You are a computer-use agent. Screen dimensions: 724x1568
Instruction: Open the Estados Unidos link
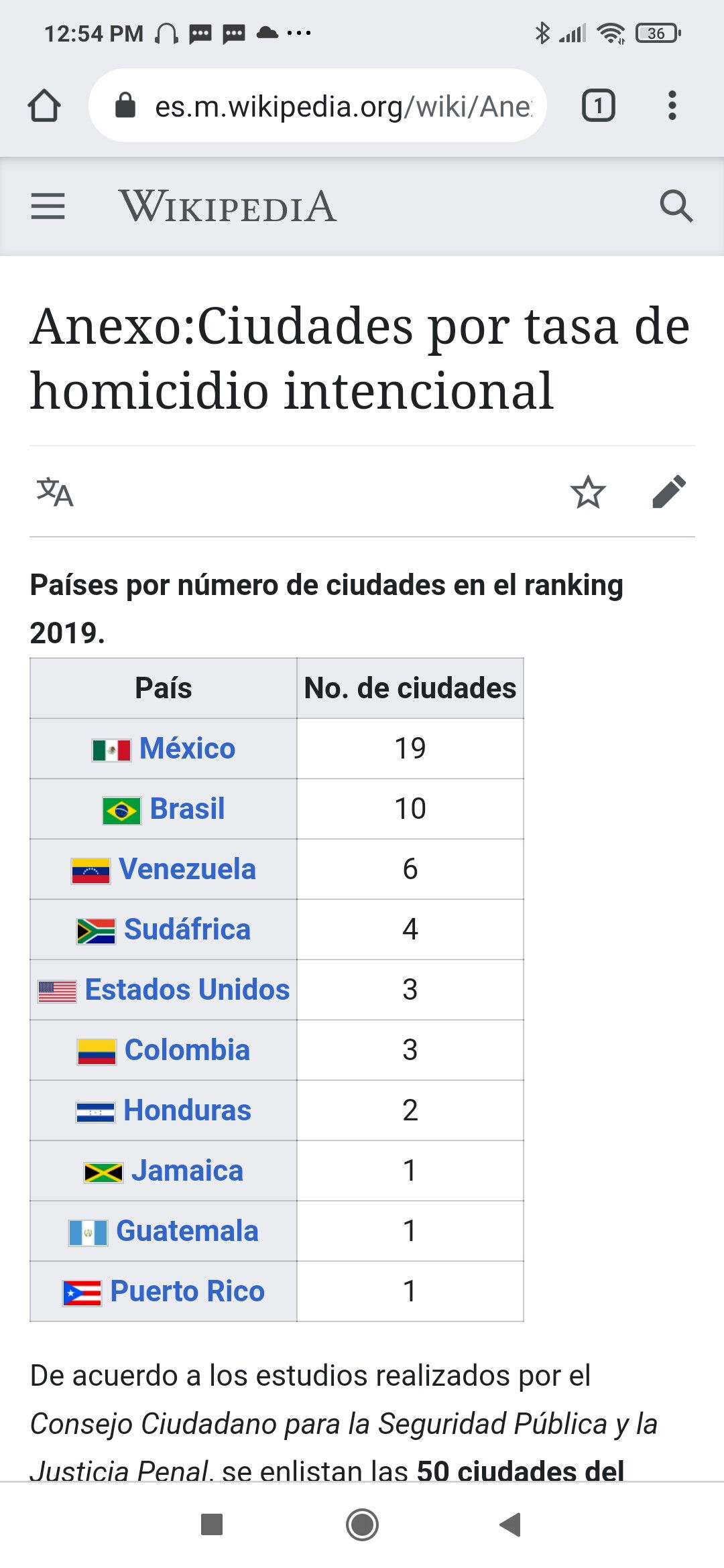click(187, 990)
